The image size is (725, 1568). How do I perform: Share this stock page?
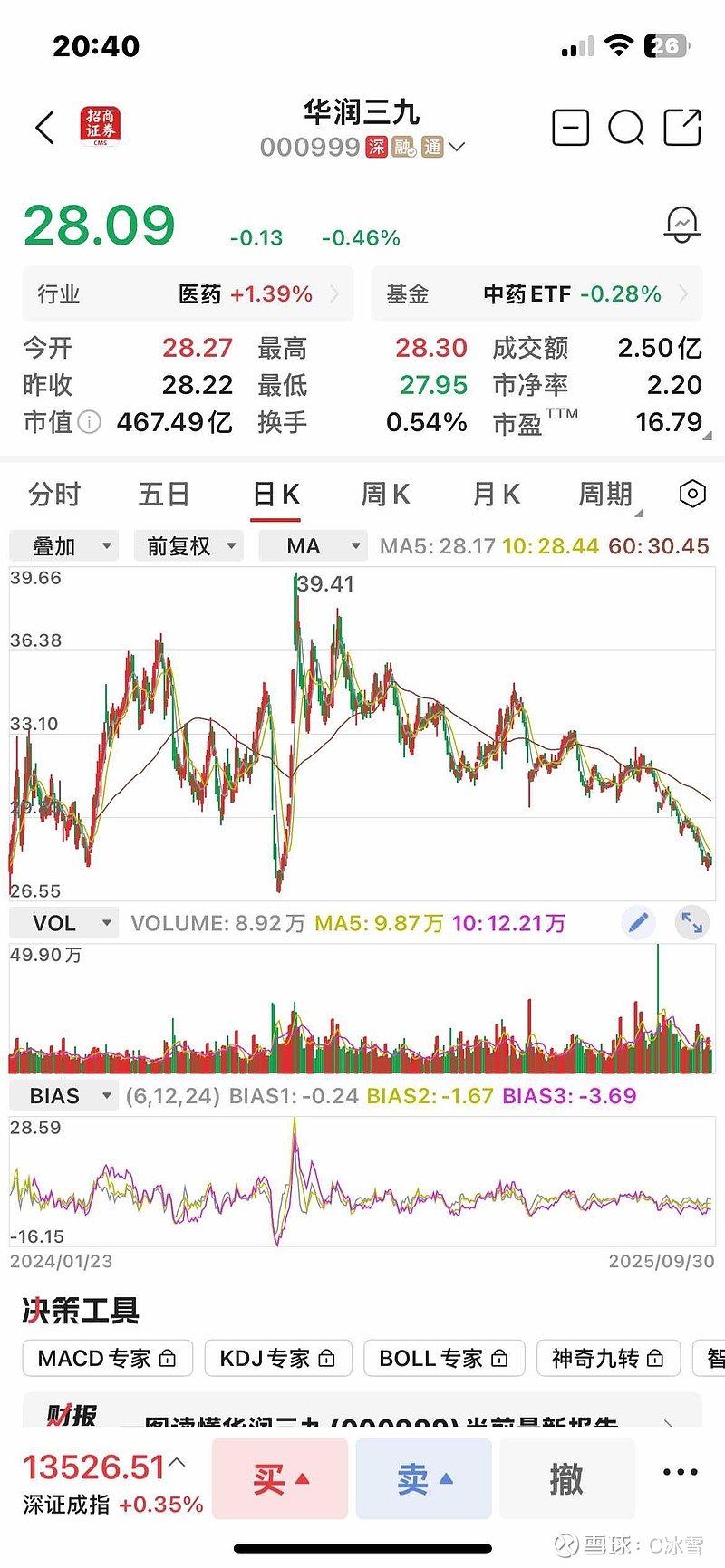682,128
